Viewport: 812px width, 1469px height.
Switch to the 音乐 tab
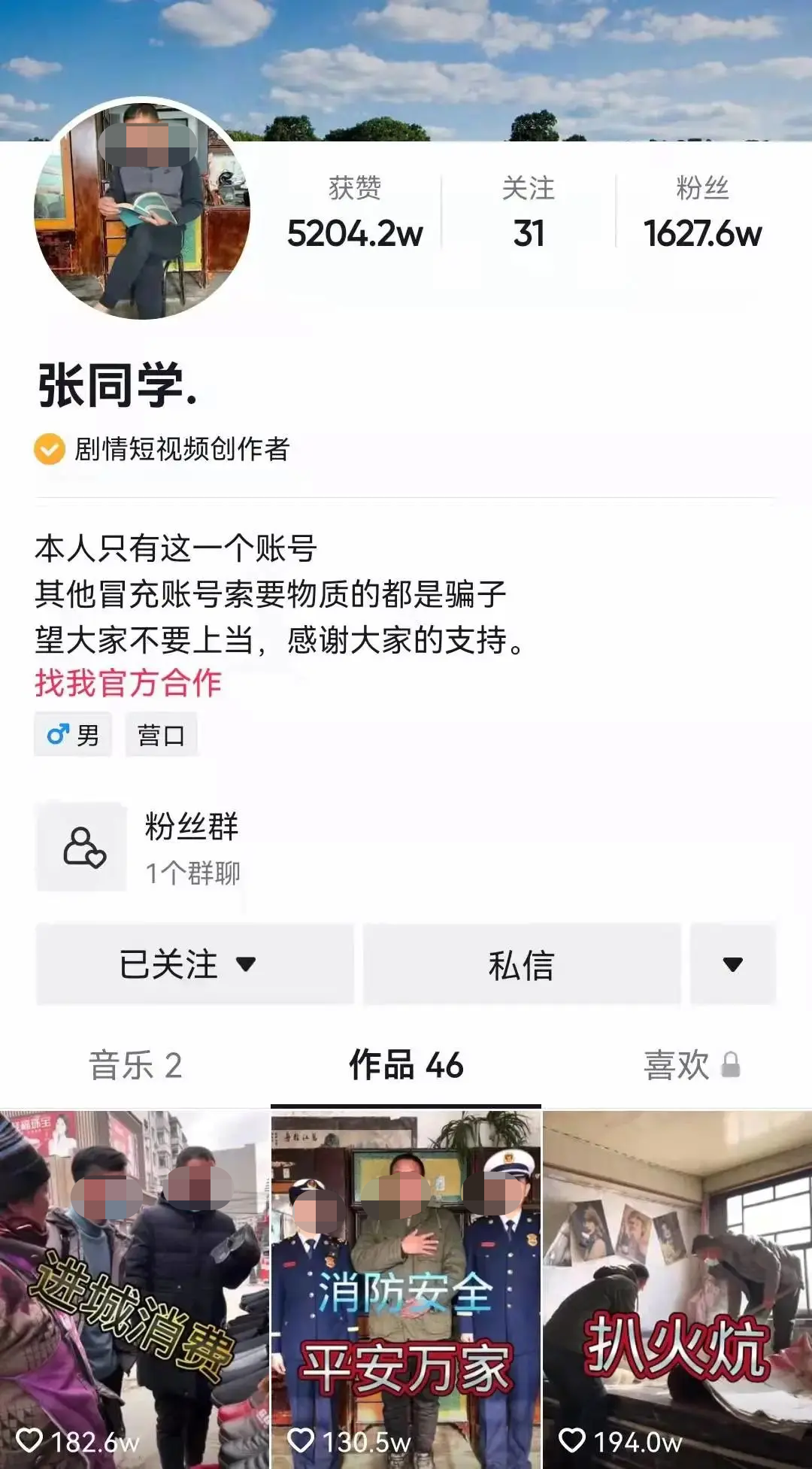pos(135,1065)
